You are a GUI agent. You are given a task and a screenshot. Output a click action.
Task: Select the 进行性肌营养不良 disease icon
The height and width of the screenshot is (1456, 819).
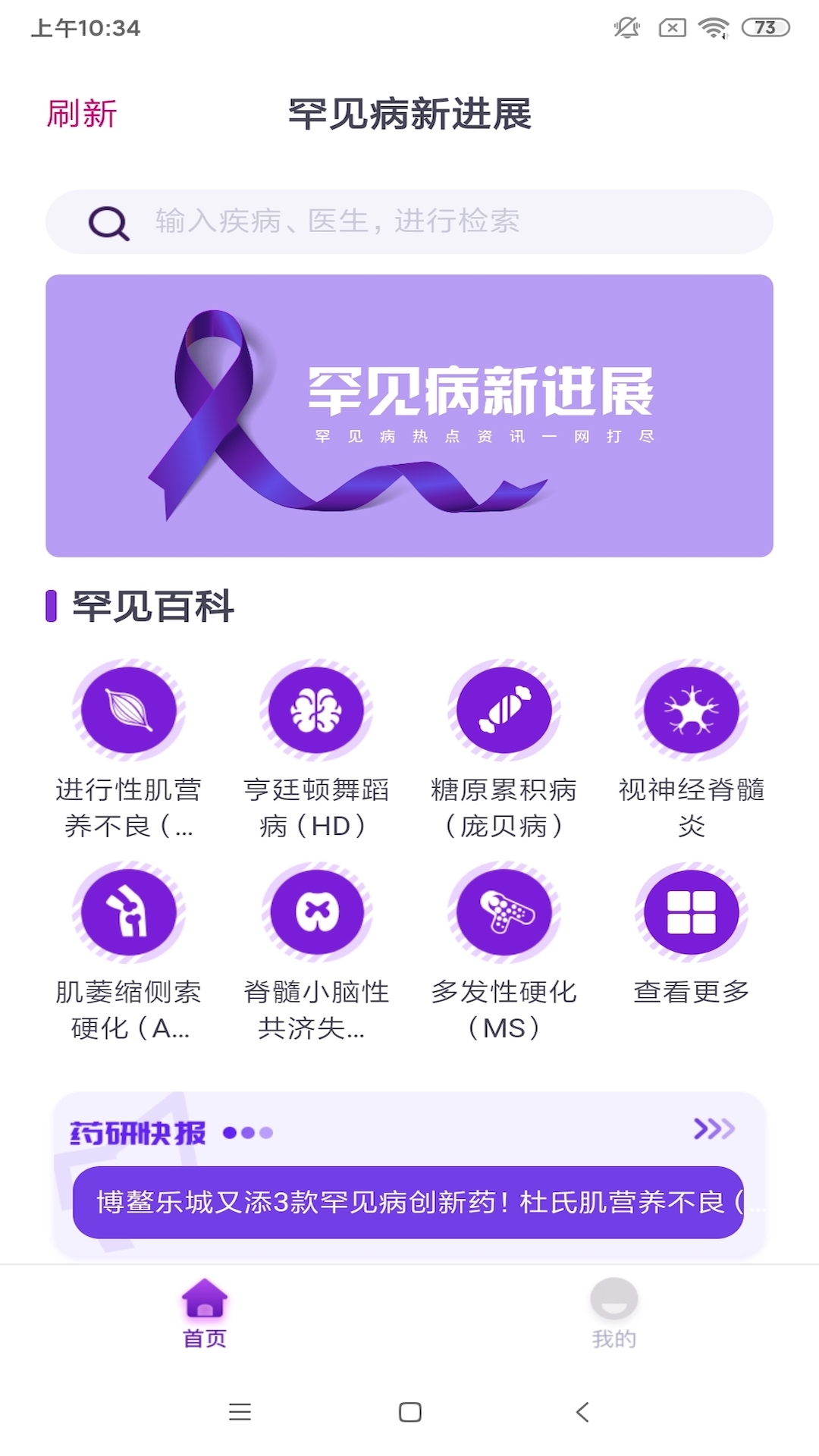[x=129, y=711]
